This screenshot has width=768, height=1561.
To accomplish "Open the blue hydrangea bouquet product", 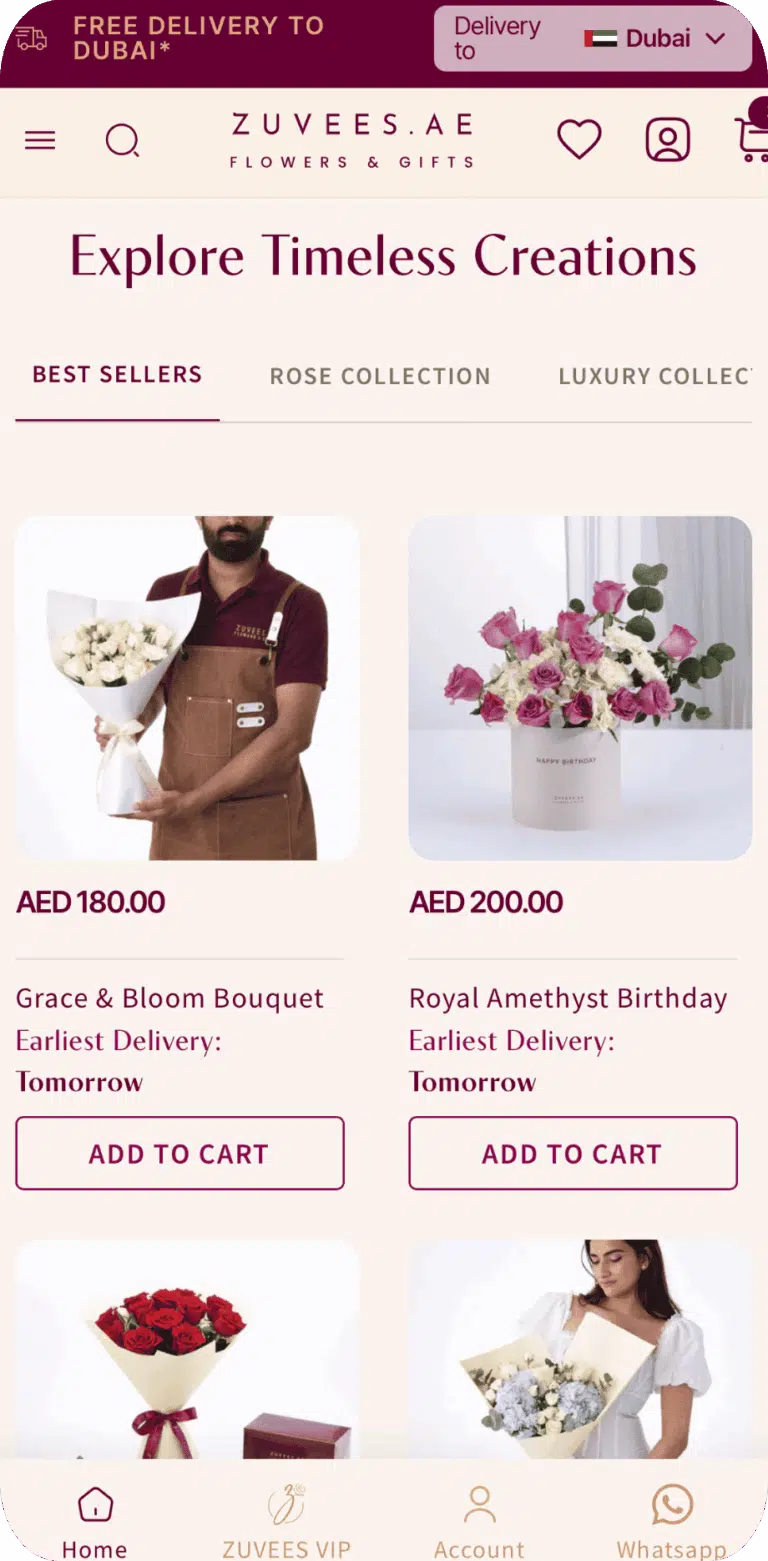I will coord(580,1350).
